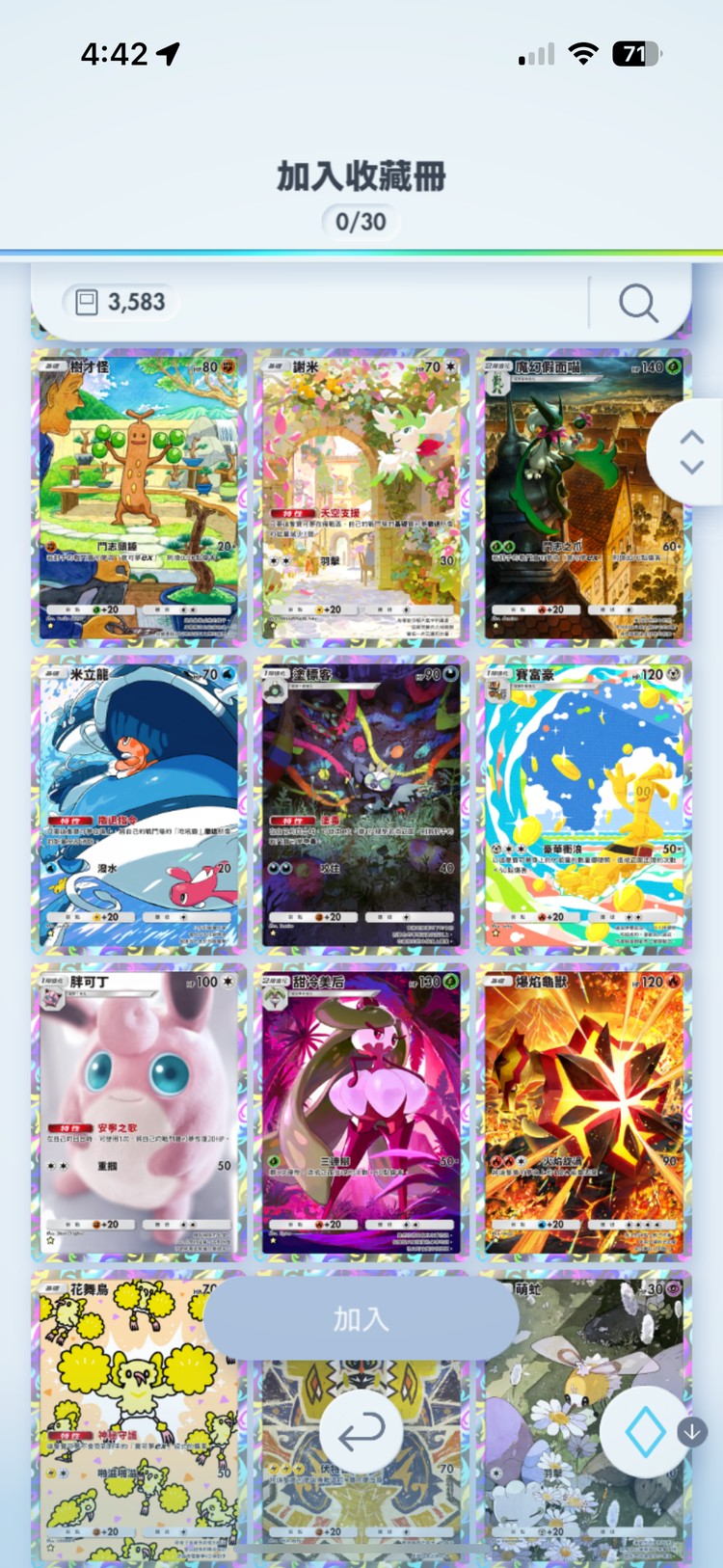Select the 賽富豪 card
The height and width of the screenshot is (1568, 723).
point(583,805)
